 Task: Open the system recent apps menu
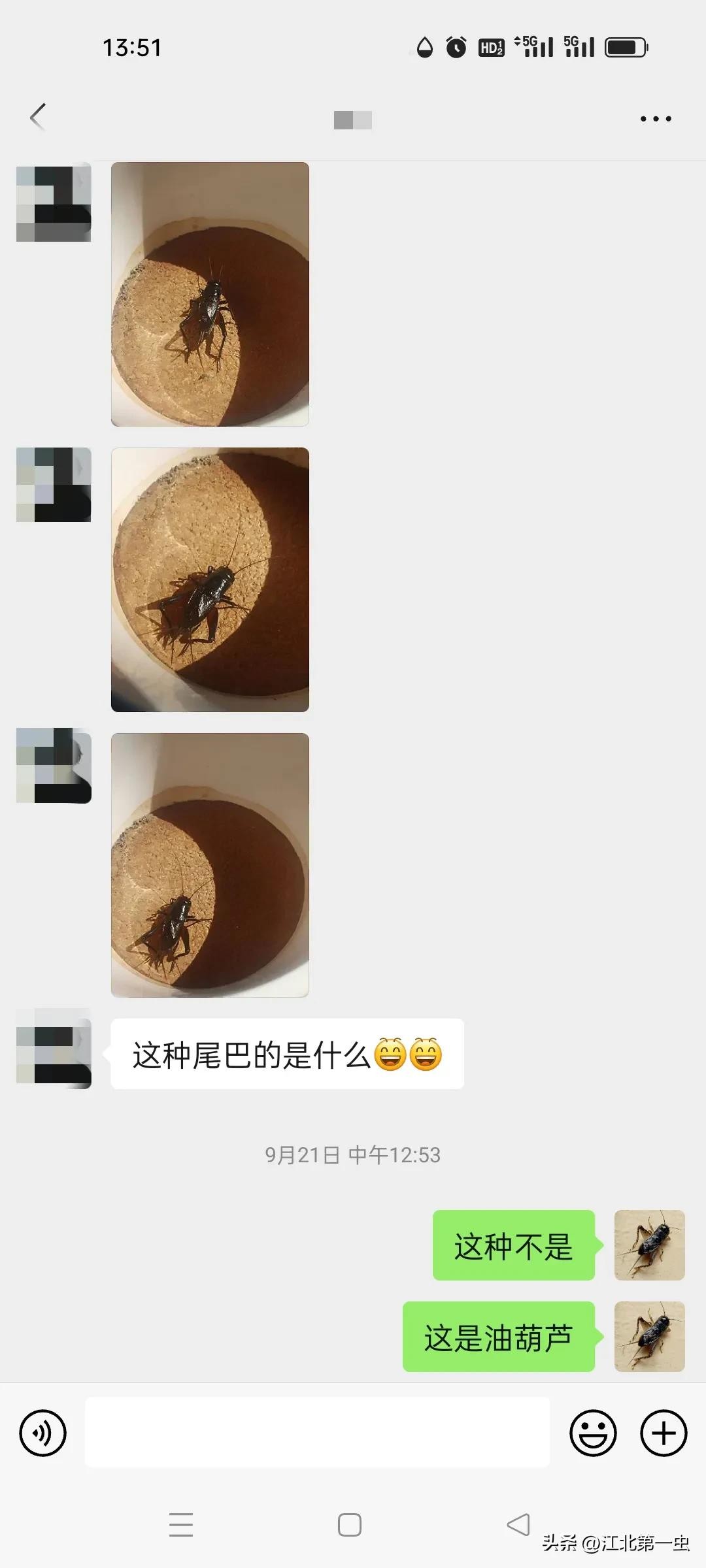click(x=181, y=1525)
